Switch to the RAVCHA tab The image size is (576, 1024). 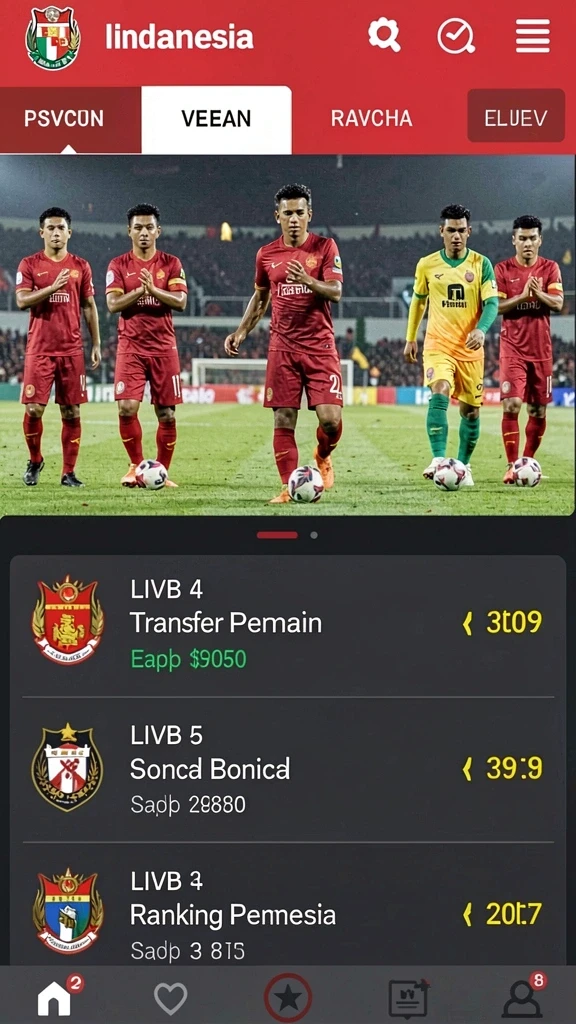(372, 118)
